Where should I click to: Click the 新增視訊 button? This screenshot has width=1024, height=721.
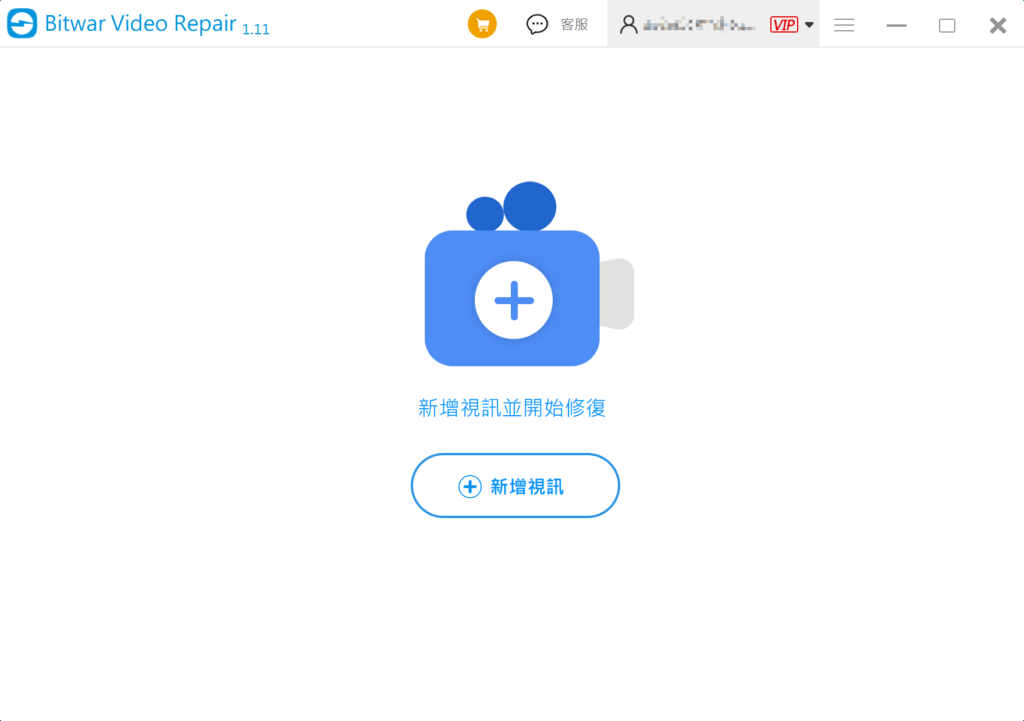pos(515,486)
